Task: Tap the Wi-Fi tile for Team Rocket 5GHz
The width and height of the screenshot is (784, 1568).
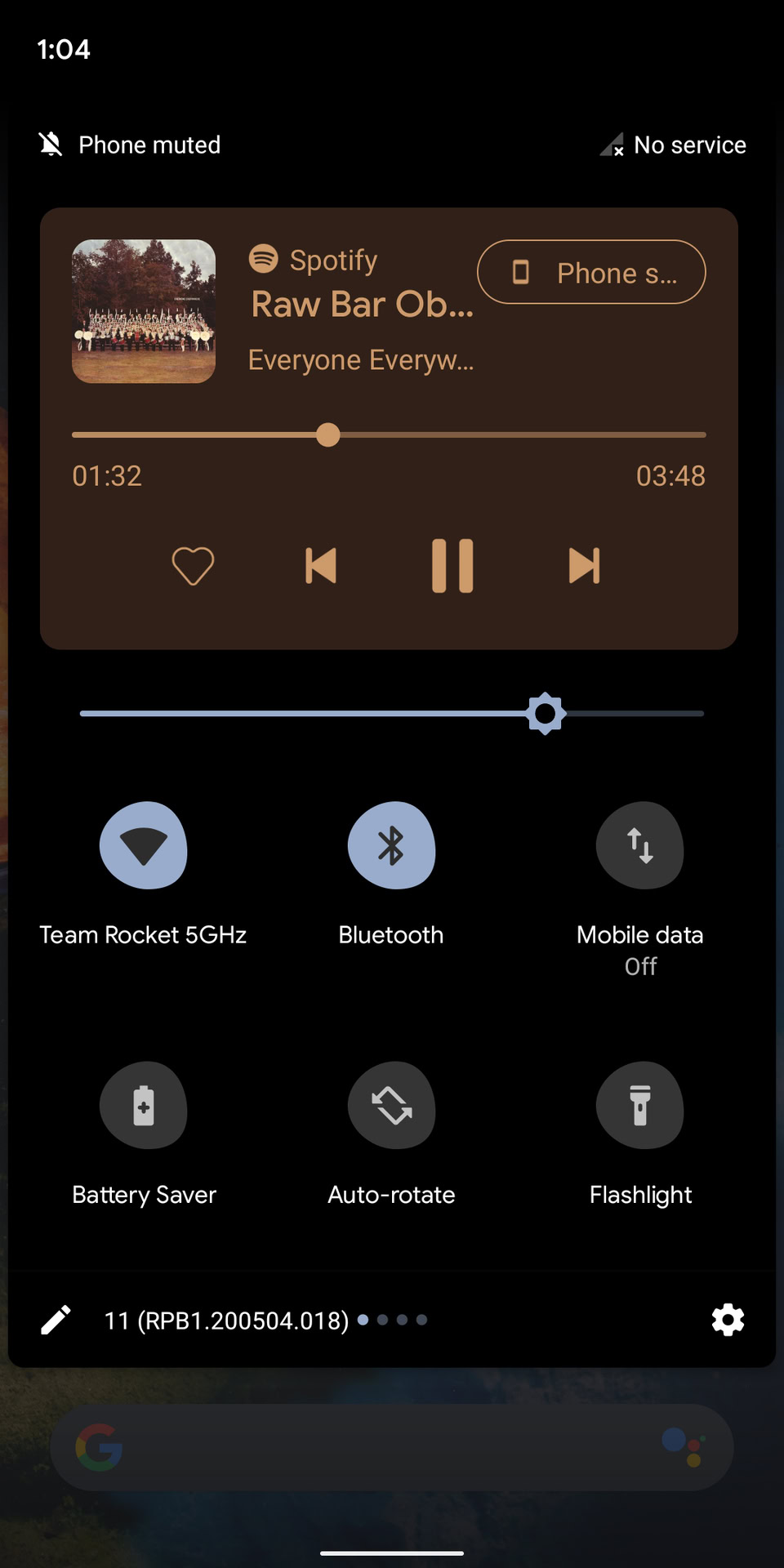Action: point(144,845)
